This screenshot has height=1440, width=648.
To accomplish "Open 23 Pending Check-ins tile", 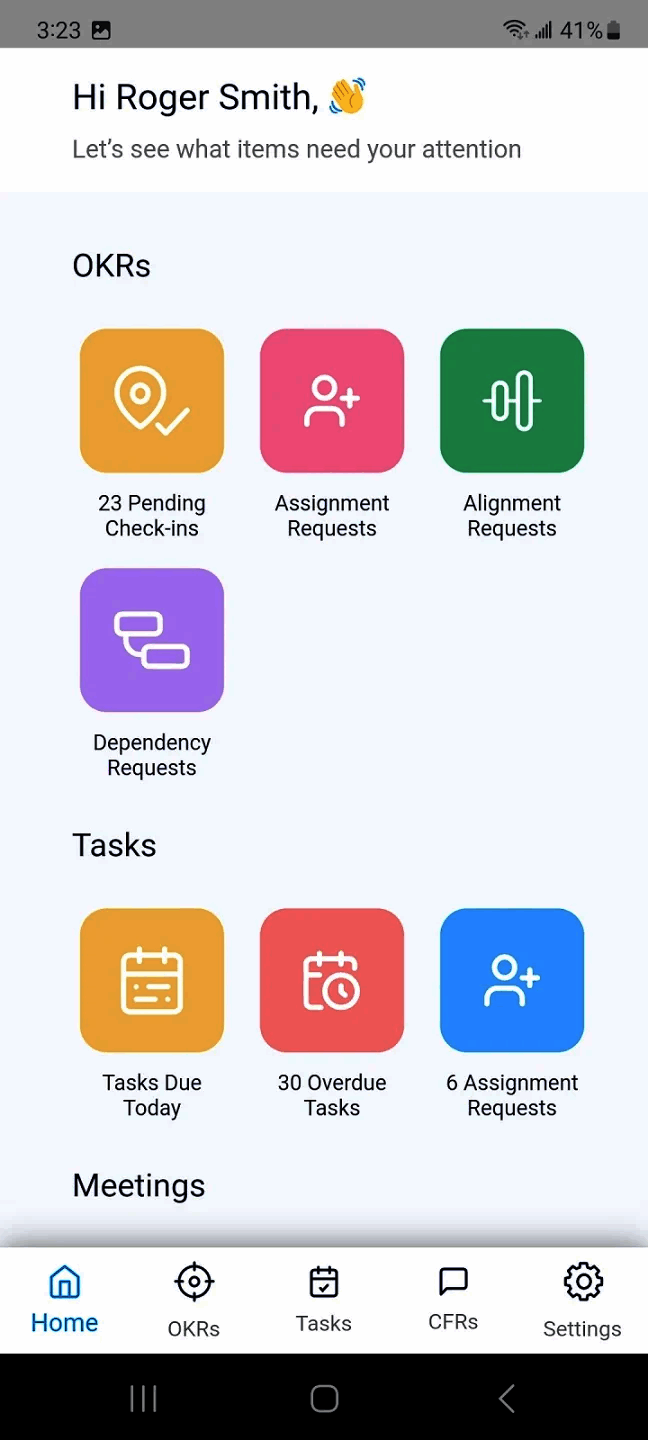I will (x=152, y=401).
